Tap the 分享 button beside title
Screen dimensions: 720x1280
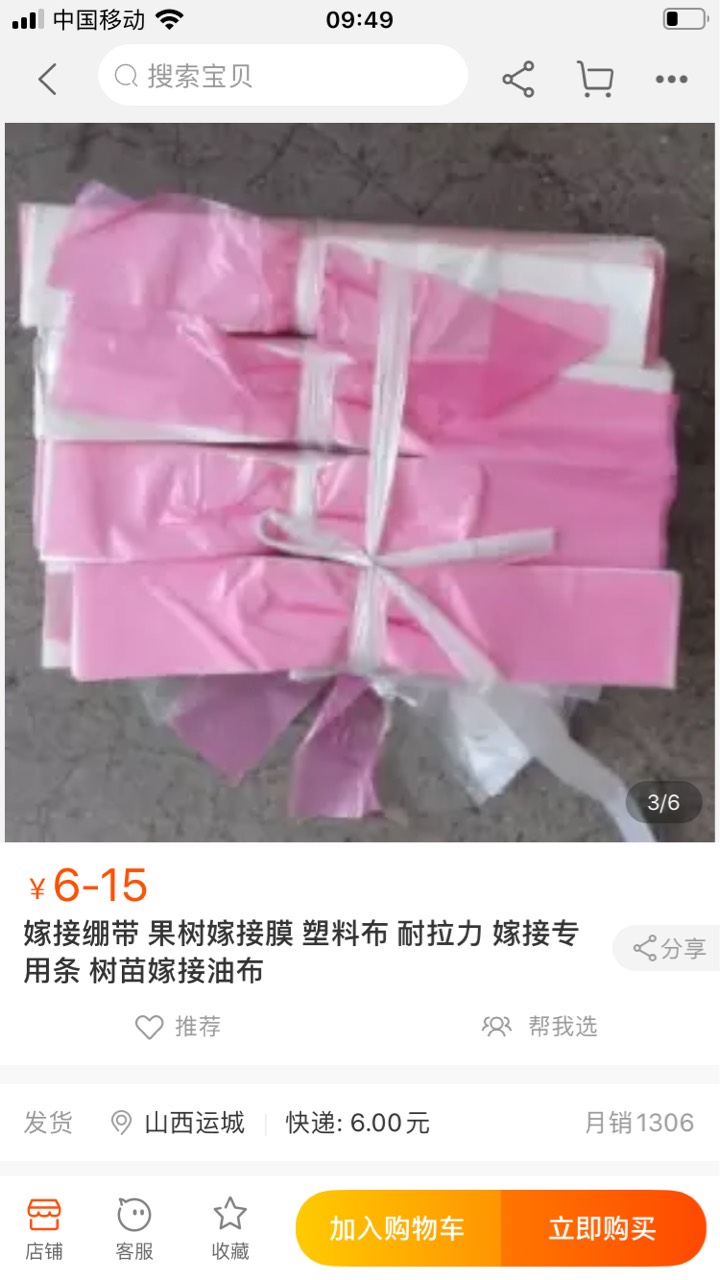(667, 948)
